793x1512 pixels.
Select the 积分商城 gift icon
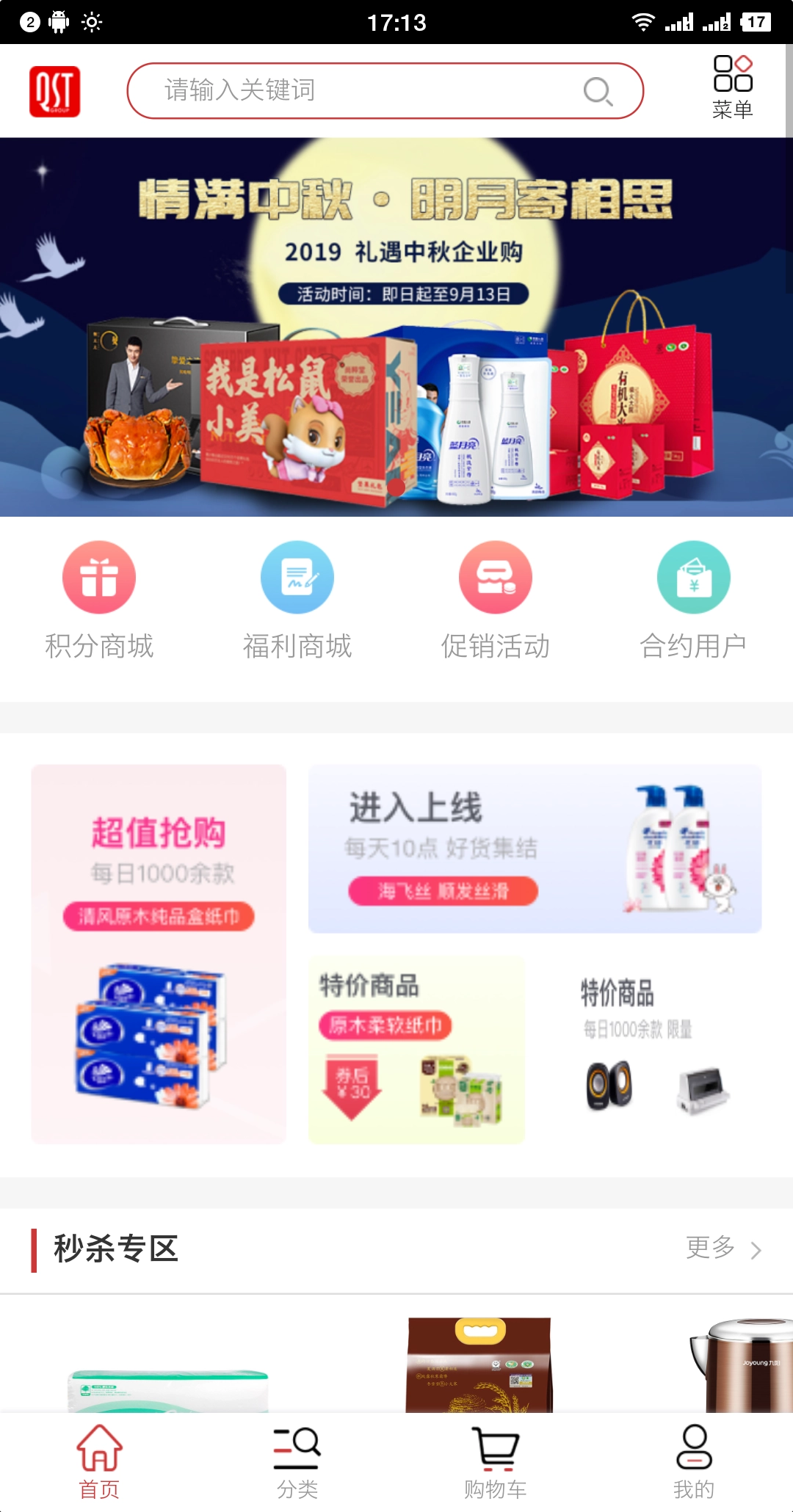pyautogui.click(x=99, y=577)
